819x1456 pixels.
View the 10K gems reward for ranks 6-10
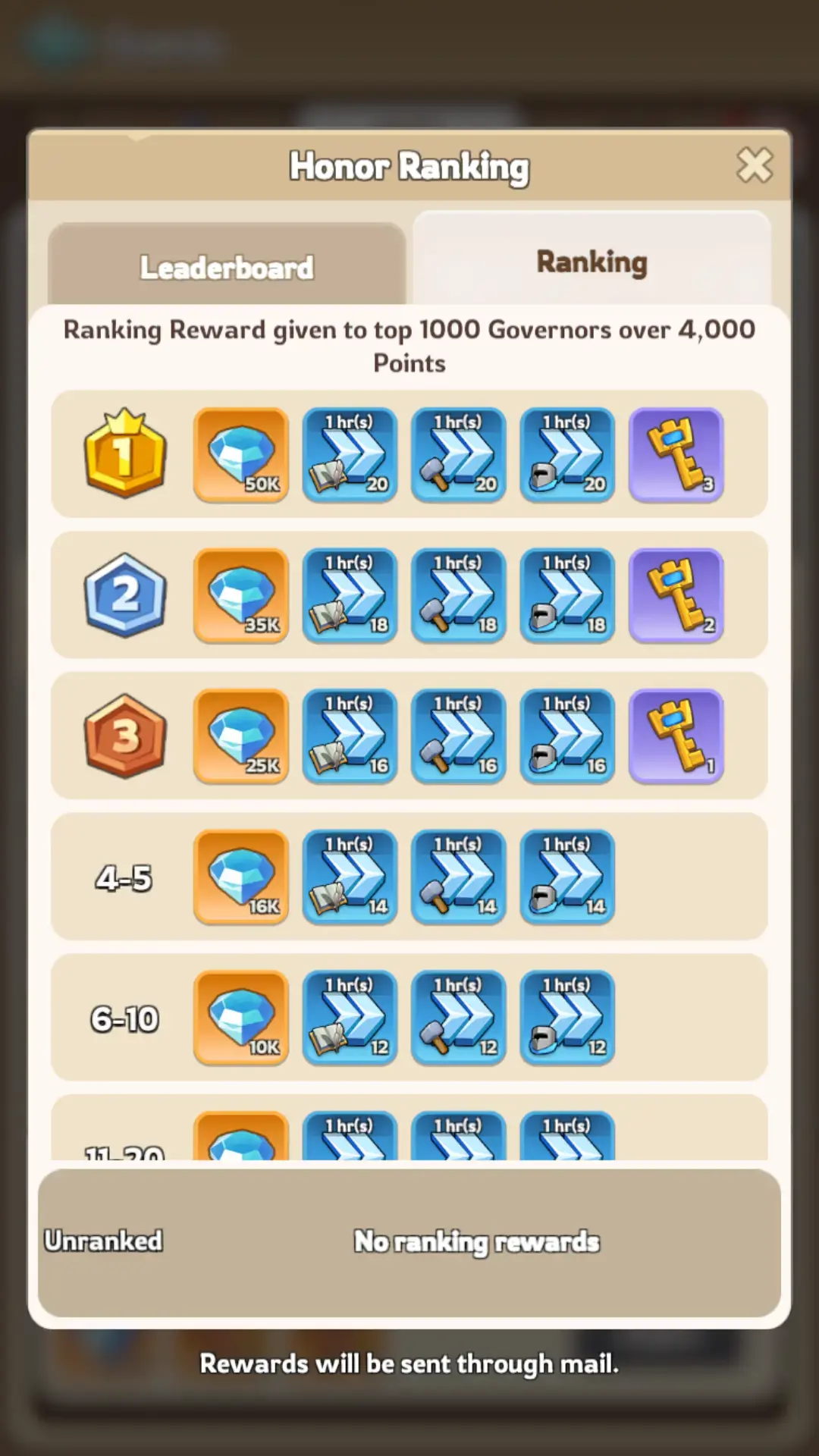(x=241, y=1018)
